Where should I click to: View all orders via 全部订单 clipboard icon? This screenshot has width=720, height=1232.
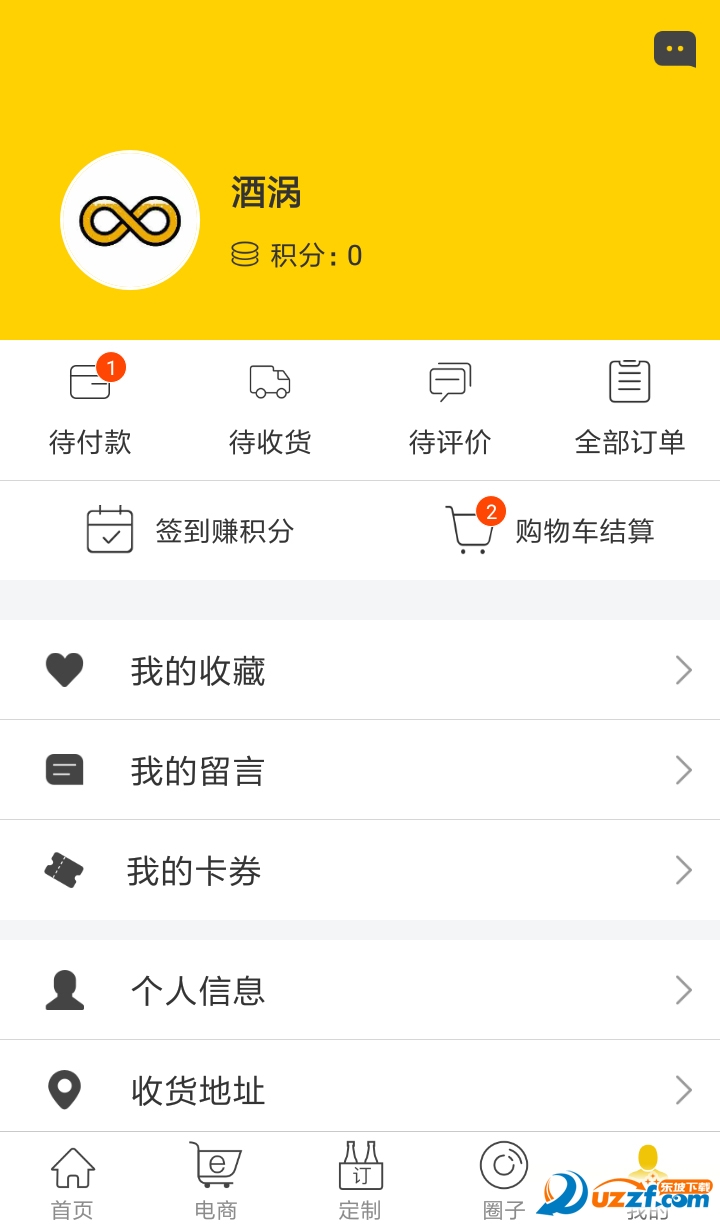pos(629,380)
